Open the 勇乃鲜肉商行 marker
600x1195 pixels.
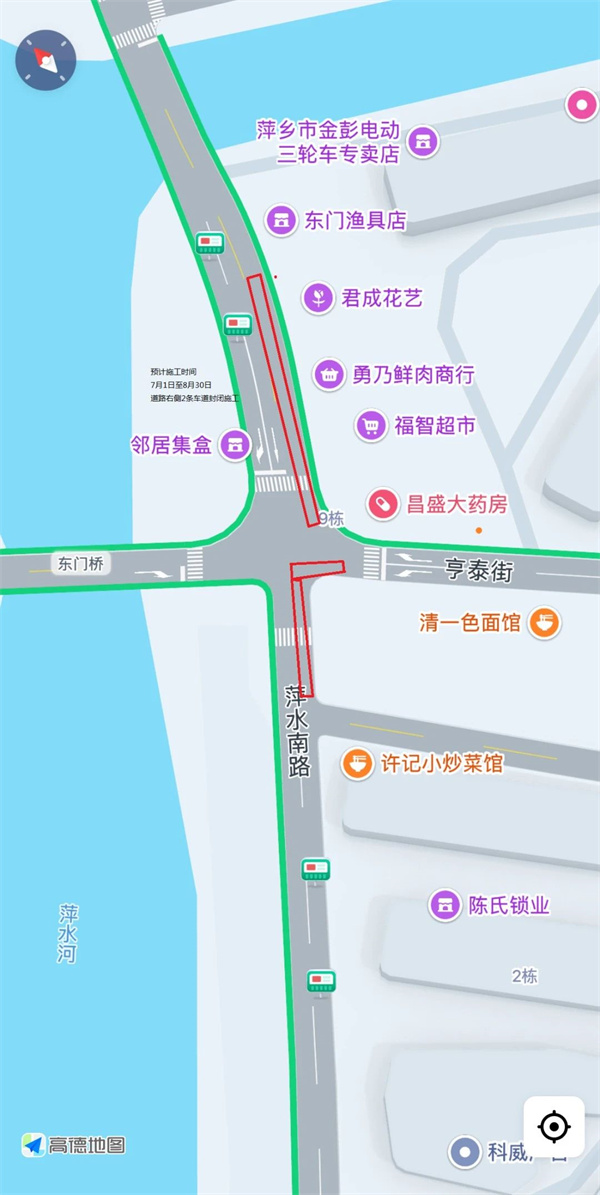click(x=329, y=375)
